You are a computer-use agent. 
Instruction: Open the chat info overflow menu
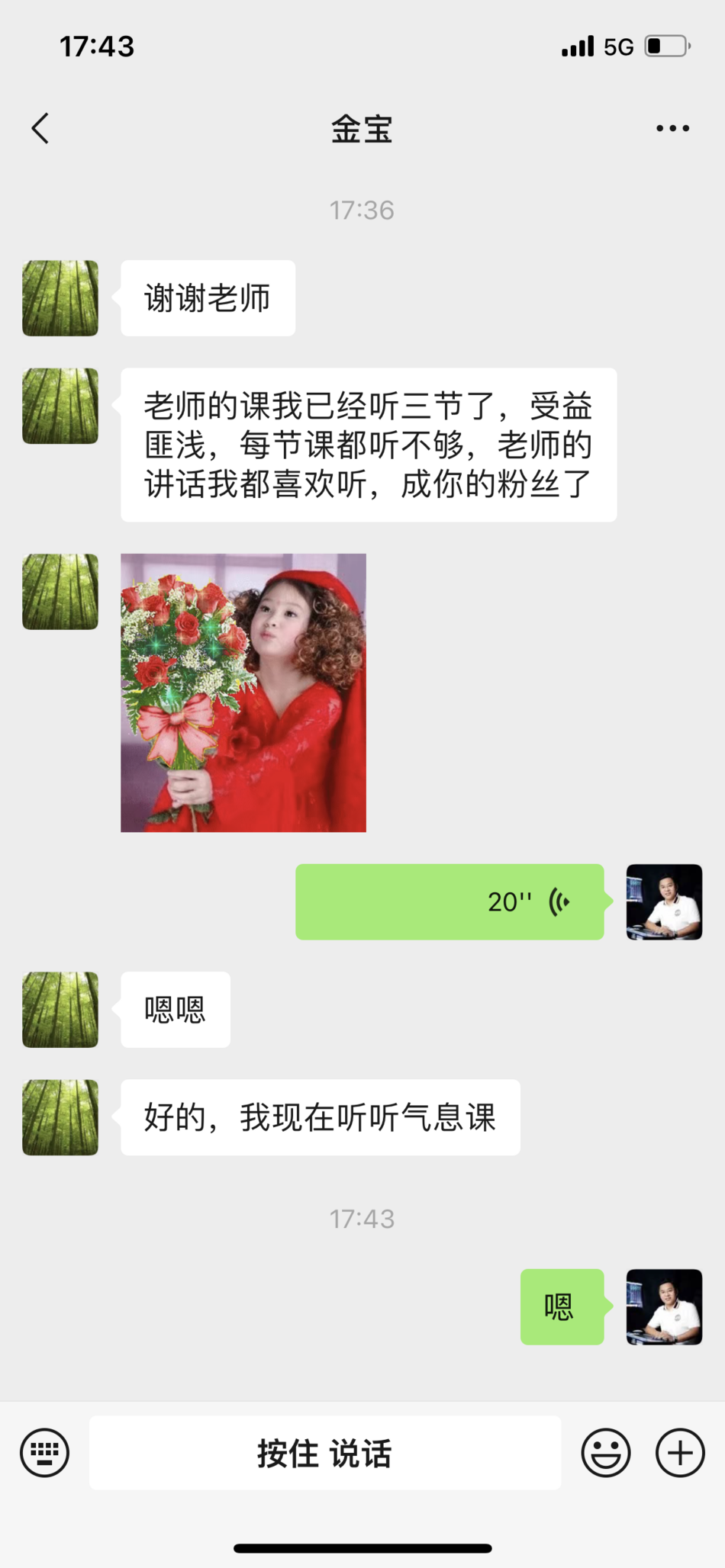(x=672, y=128)
